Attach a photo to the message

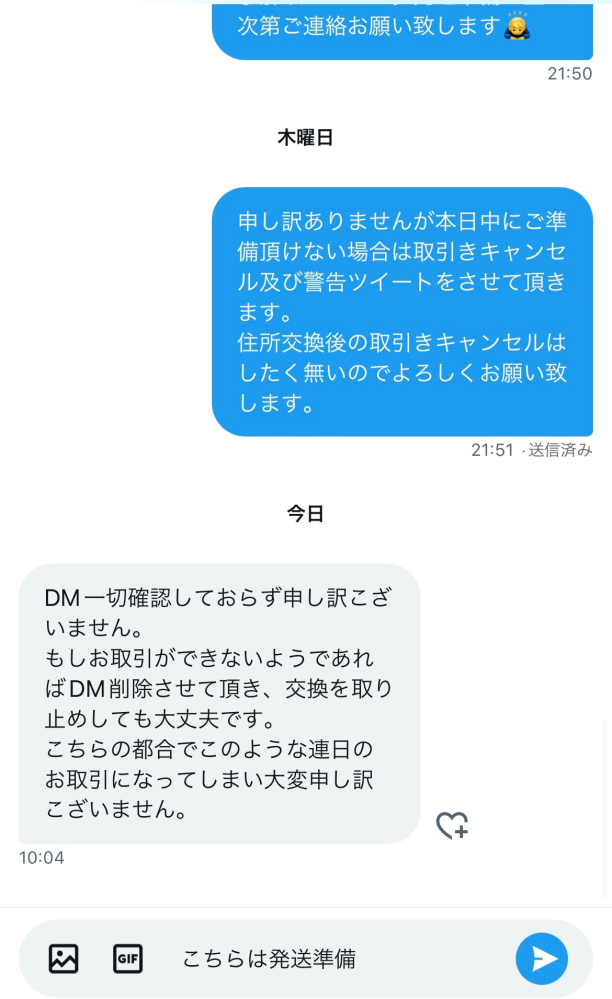pos(64,958)
